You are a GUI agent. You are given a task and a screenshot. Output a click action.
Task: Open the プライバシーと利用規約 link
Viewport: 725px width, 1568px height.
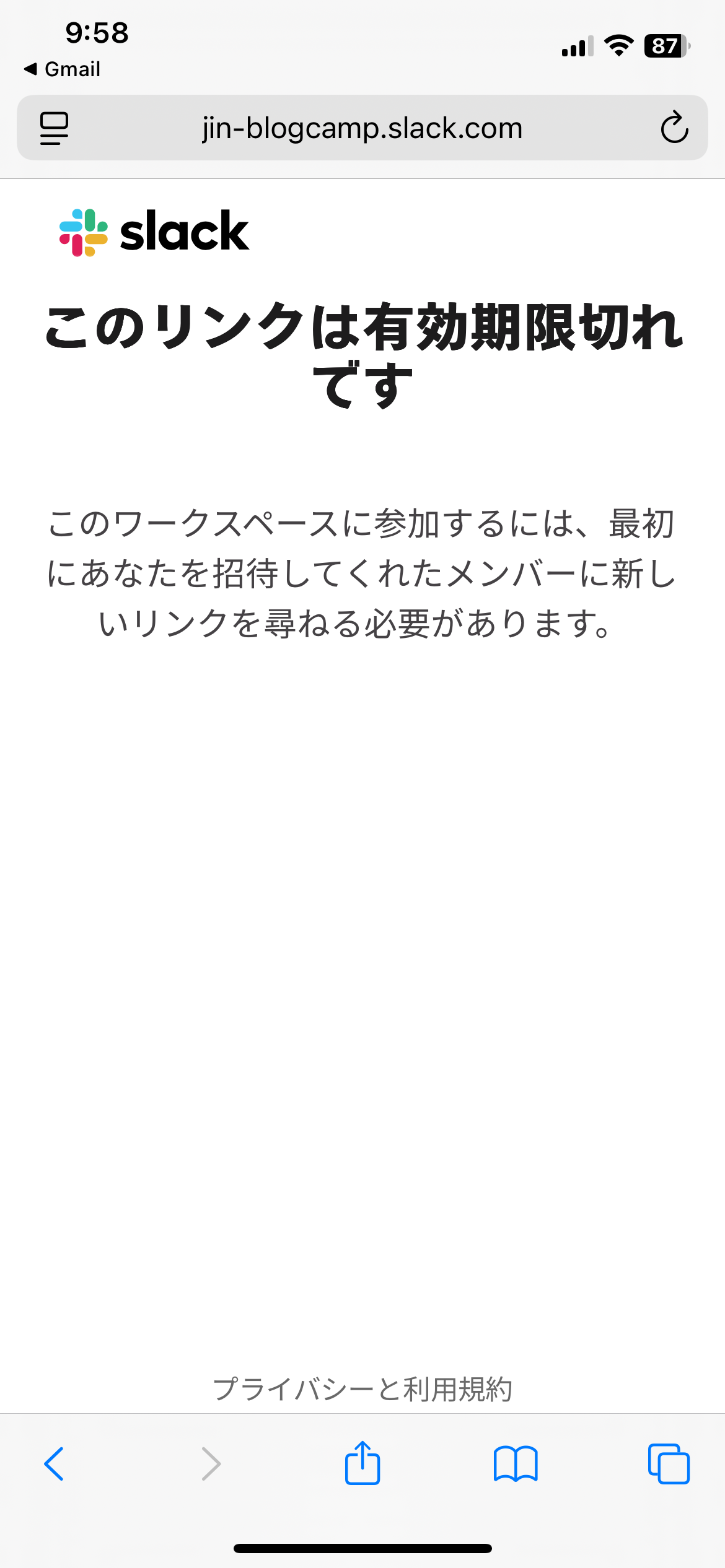pos(362,1389)
